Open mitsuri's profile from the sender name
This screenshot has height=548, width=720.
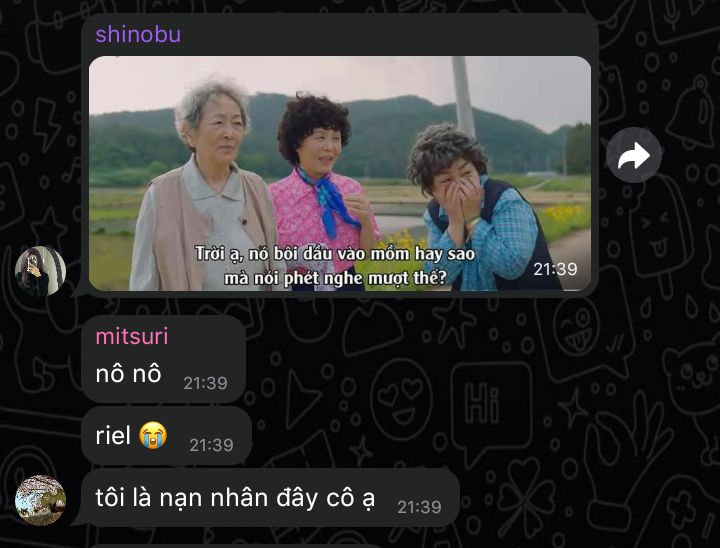coord(132,336)
